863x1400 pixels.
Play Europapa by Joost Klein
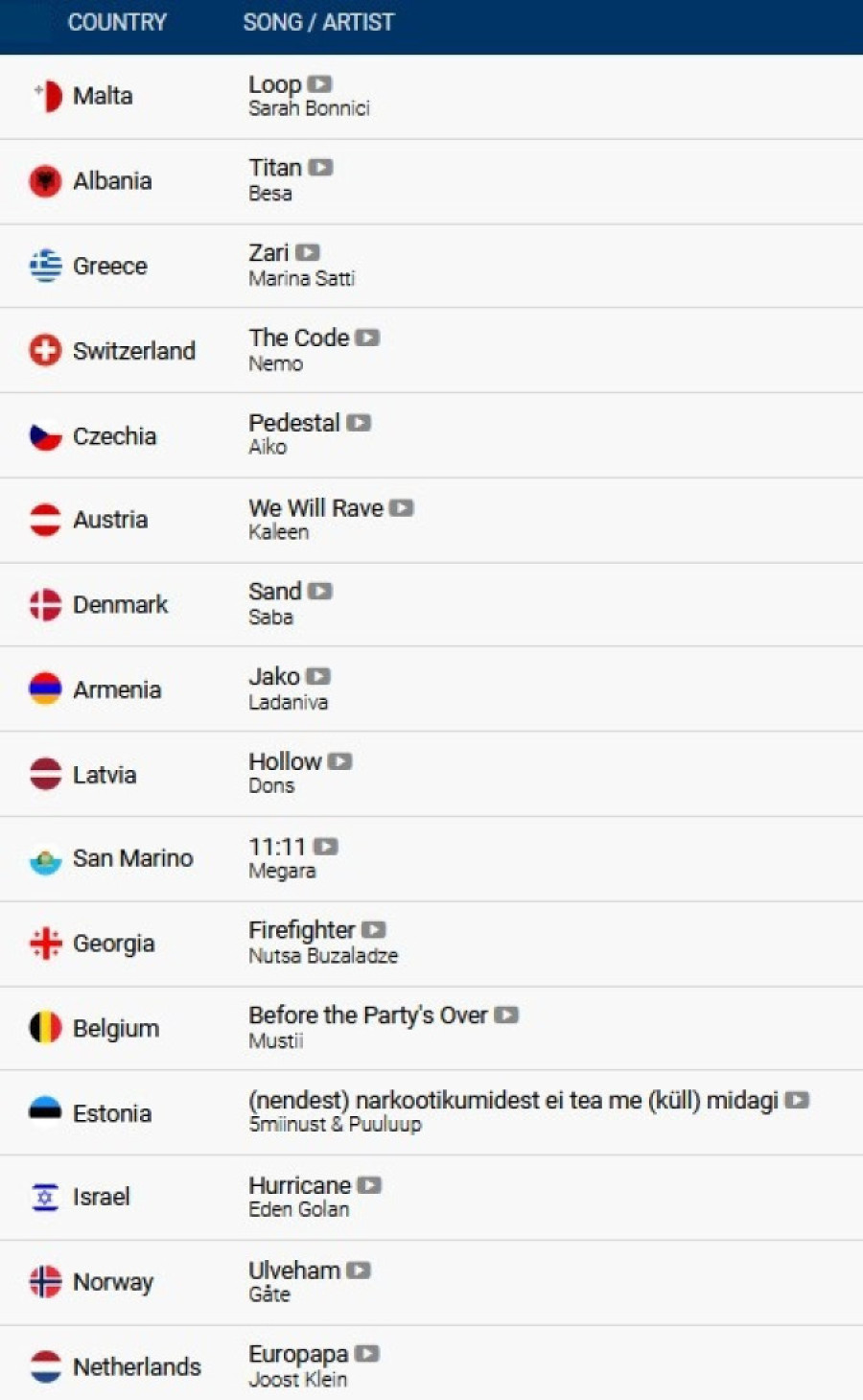coord(366,1354)
